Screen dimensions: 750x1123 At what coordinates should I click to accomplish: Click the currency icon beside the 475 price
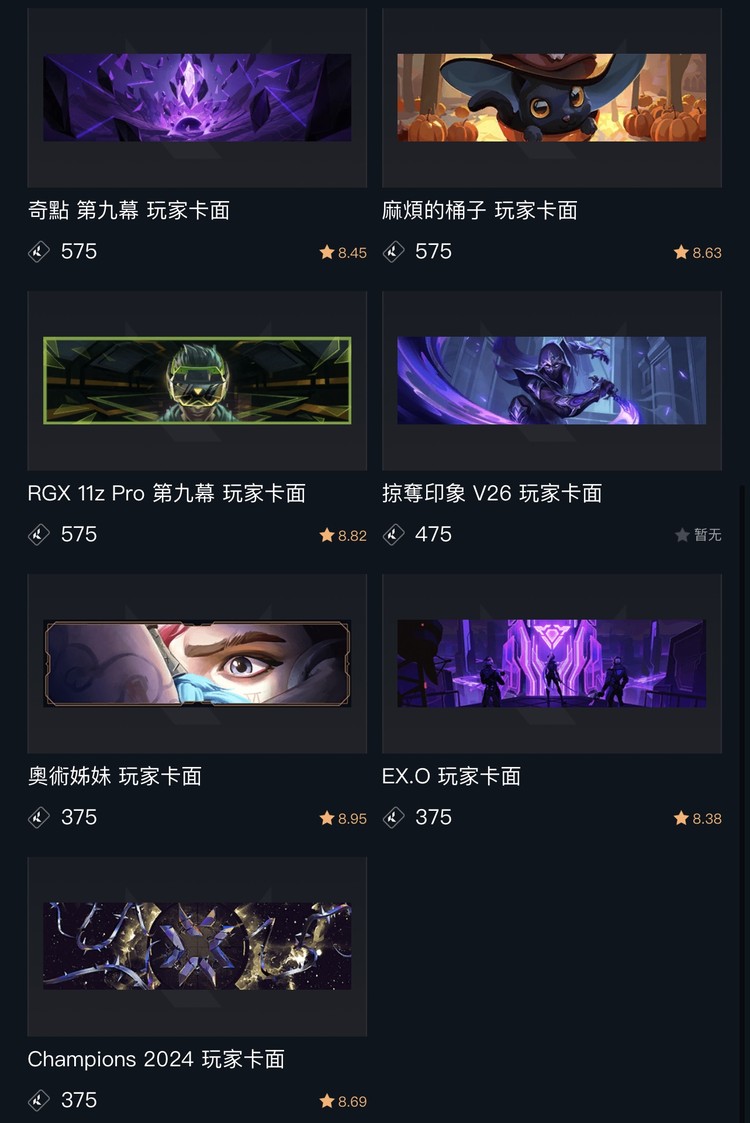click(392, 535)
